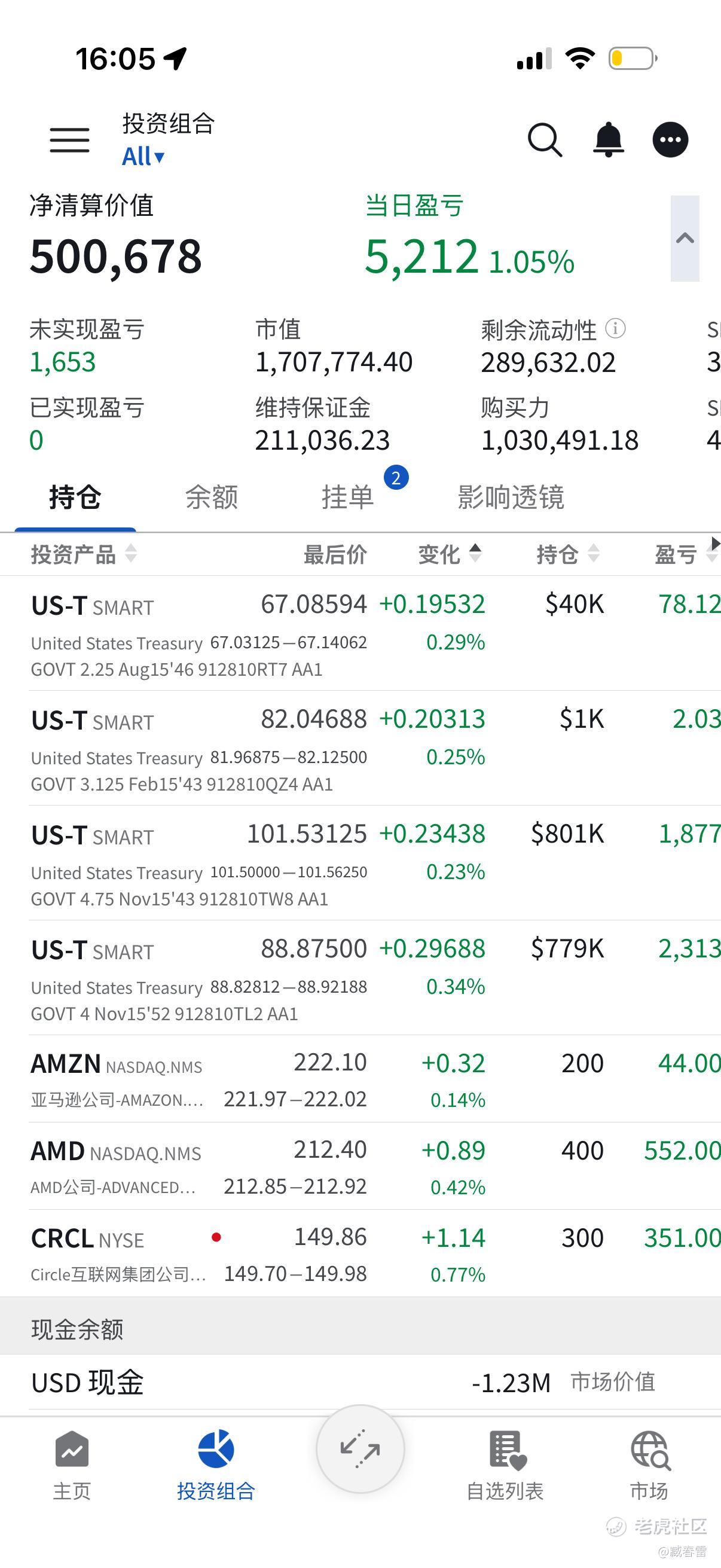The height and width of the screenshot is (1568, 721).
Task: Open the All account dropdown
Action: 143,157
